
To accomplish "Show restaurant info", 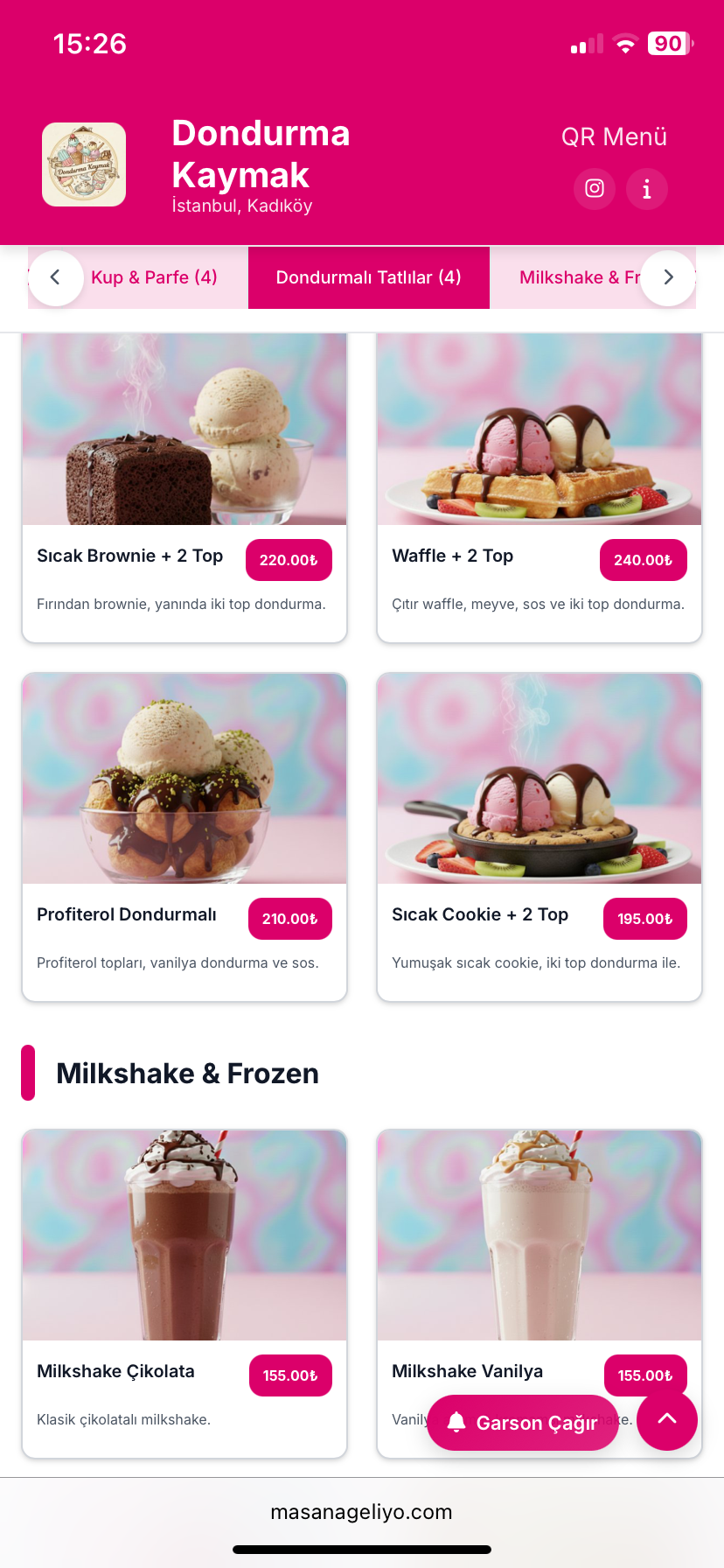I will point(647,189).
